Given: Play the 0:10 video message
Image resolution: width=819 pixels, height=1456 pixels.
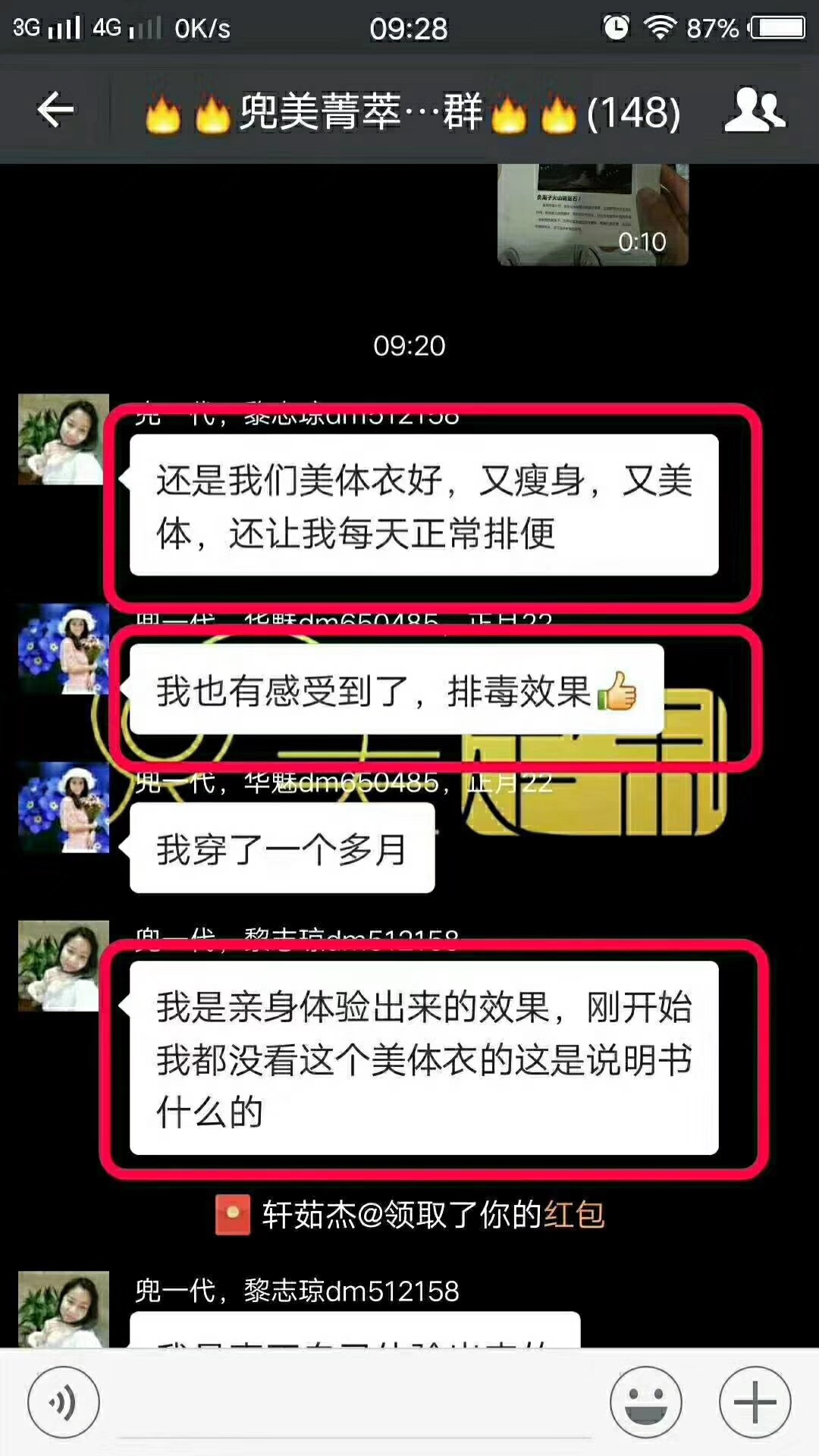Looking at the screenshot, I should point(592,215).
